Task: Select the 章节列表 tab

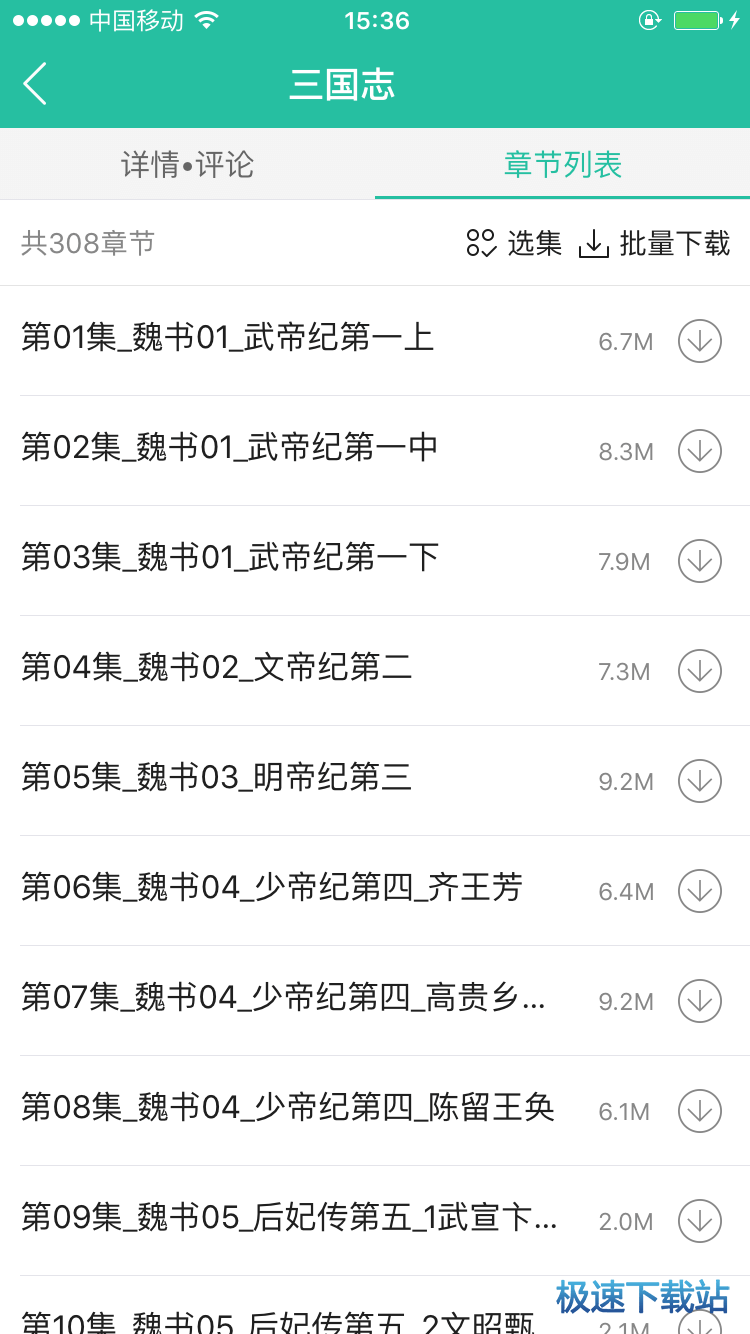Action: [x=562, y=164]
